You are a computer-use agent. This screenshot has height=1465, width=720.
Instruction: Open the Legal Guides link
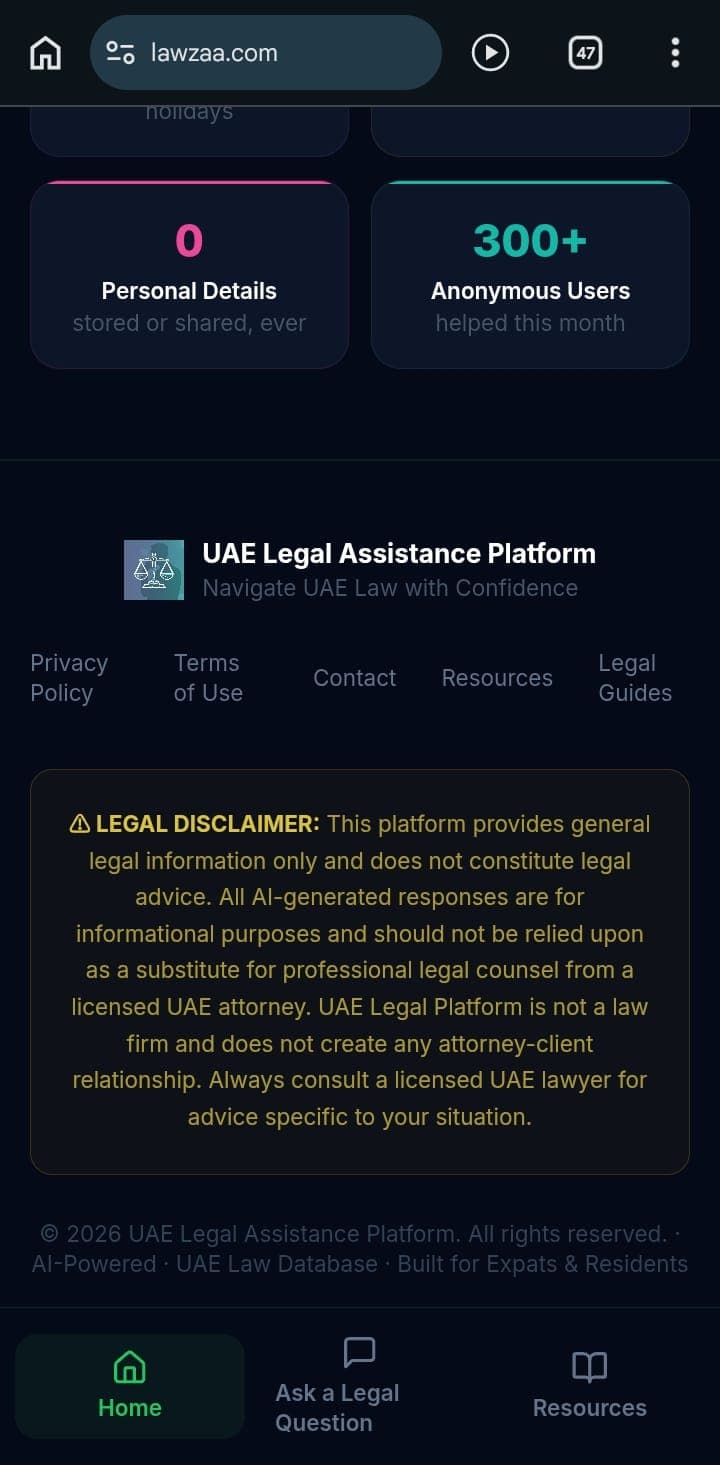pos(634,677)
